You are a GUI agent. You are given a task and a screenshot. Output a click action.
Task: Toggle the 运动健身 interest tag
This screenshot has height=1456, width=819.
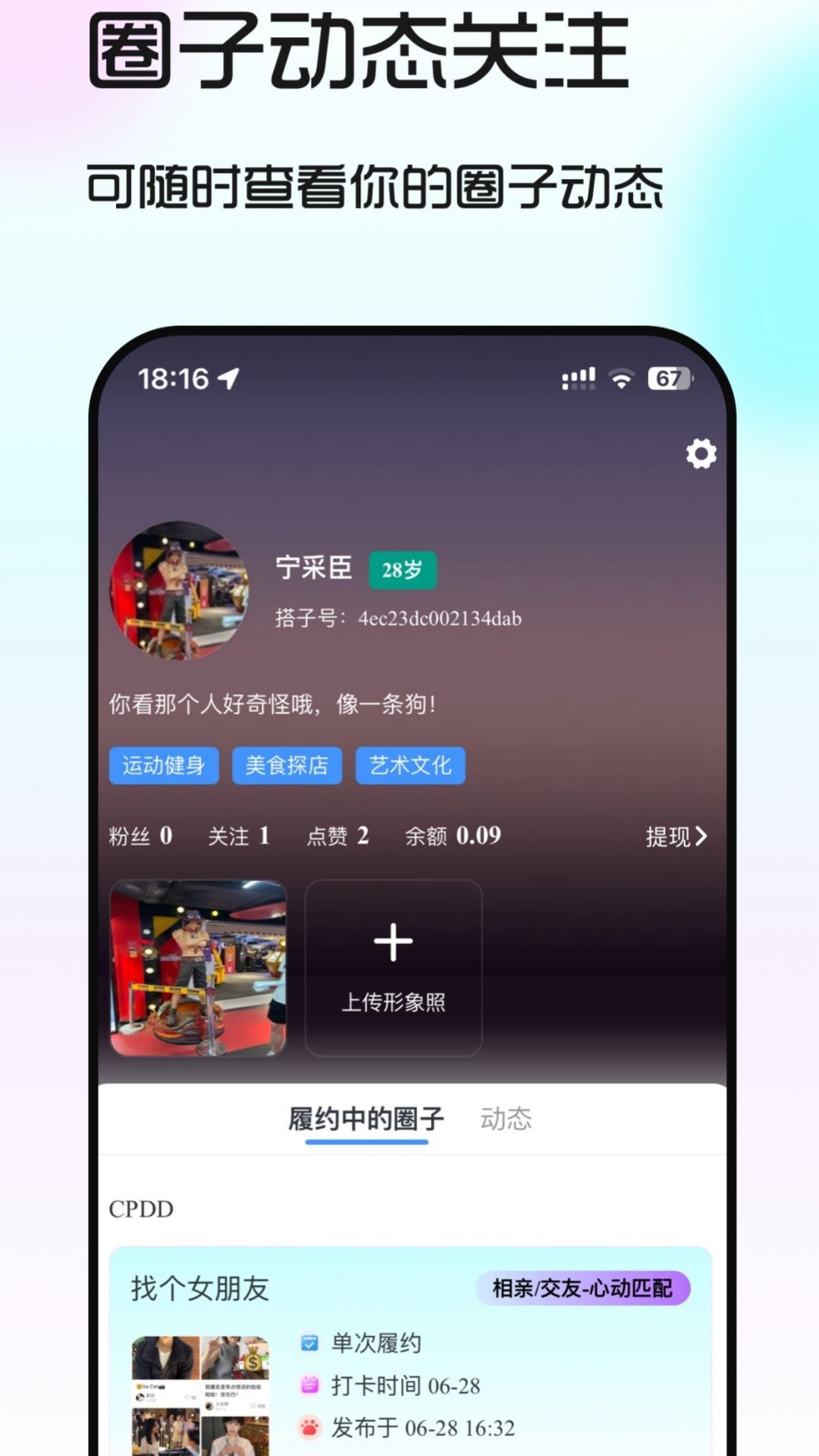pyautogui.click(x=163, y=766)
